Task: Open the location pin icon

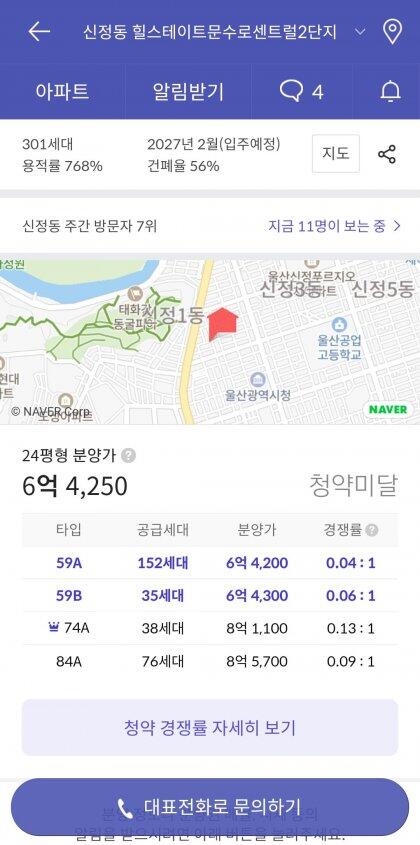Action: [x=392, y=32]
